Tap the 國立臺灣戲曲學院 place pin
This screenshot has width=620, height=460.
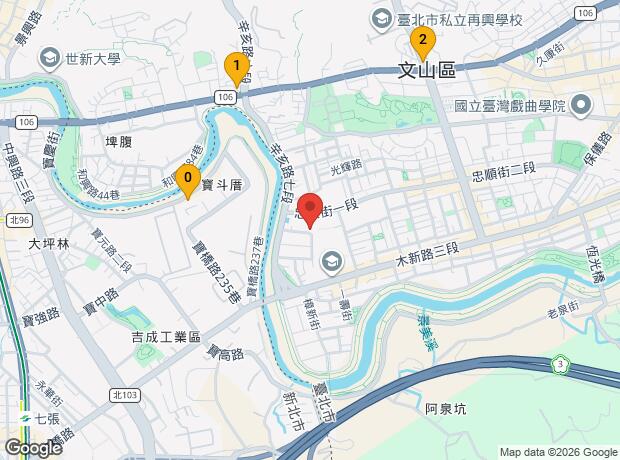[581, 106]
